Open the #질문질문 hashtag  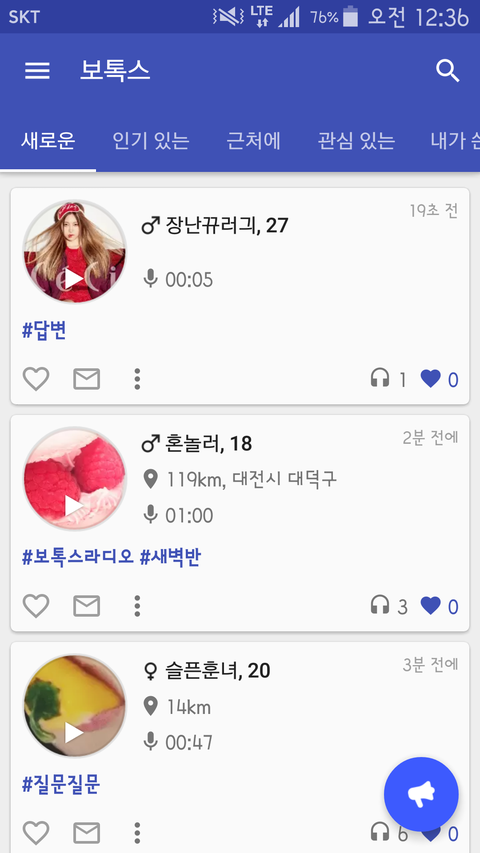61,784
